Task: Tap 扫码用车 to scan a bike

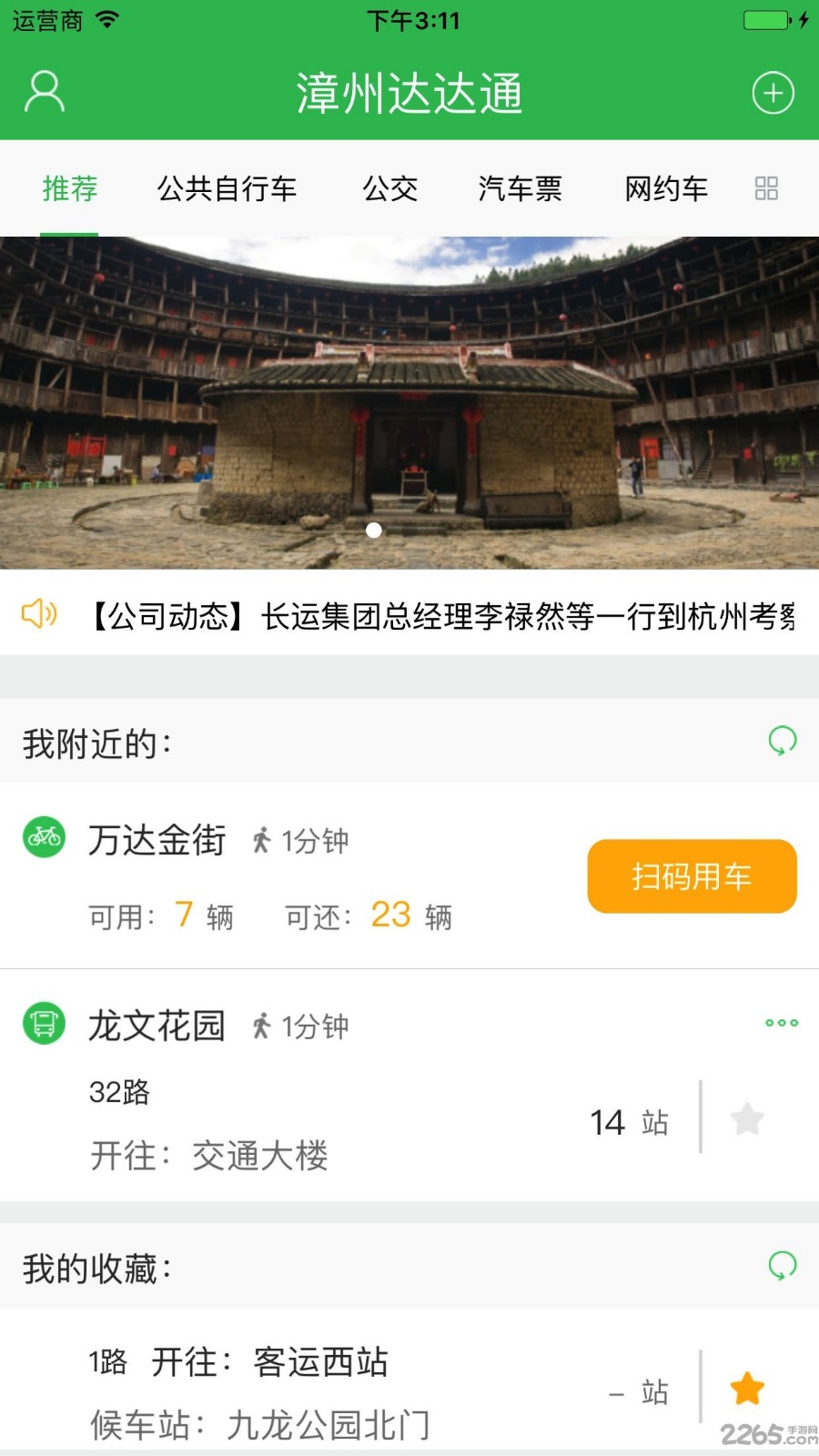Action: point(692,876)
